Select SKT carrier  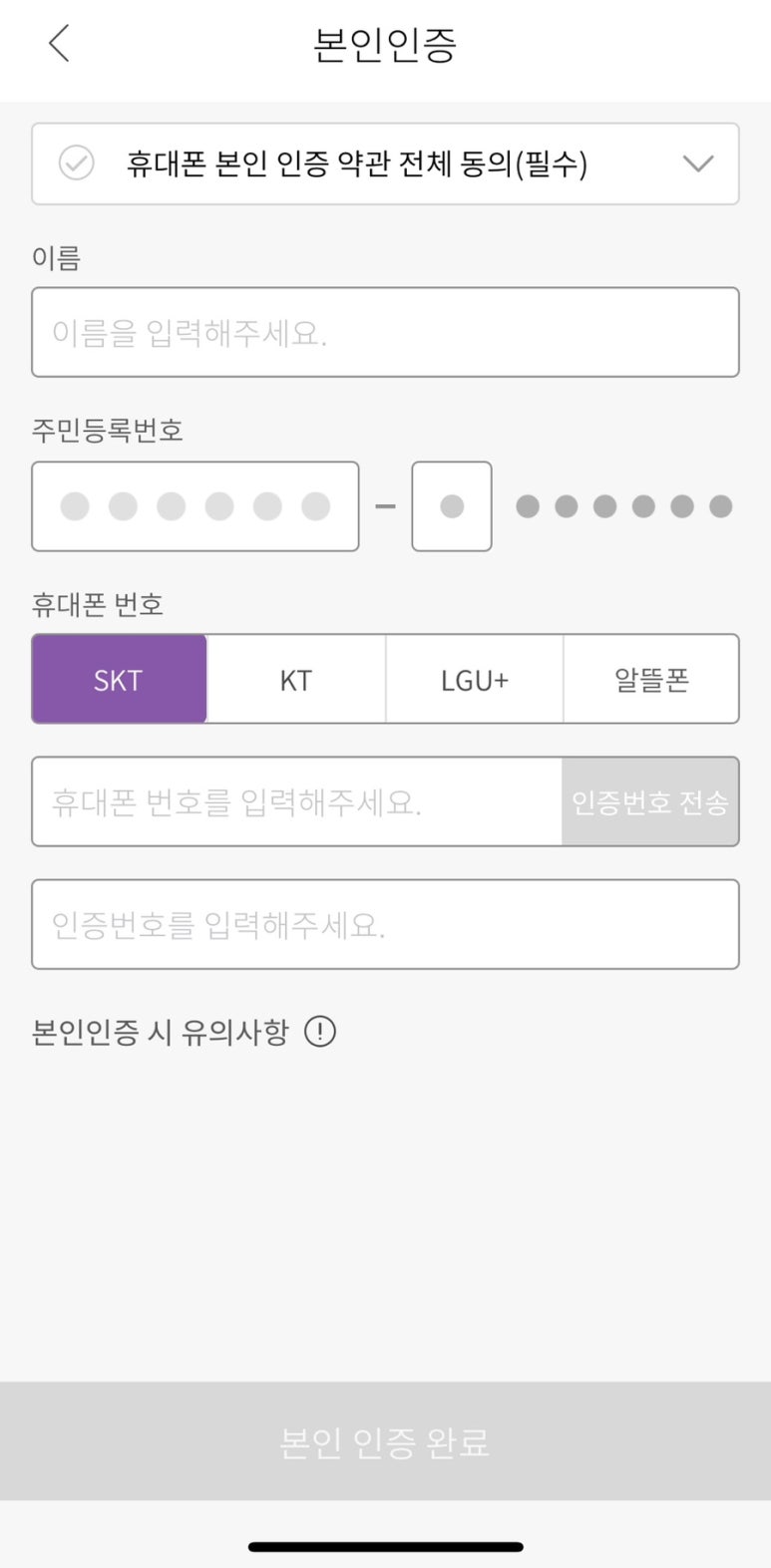[x=119, y=679]
